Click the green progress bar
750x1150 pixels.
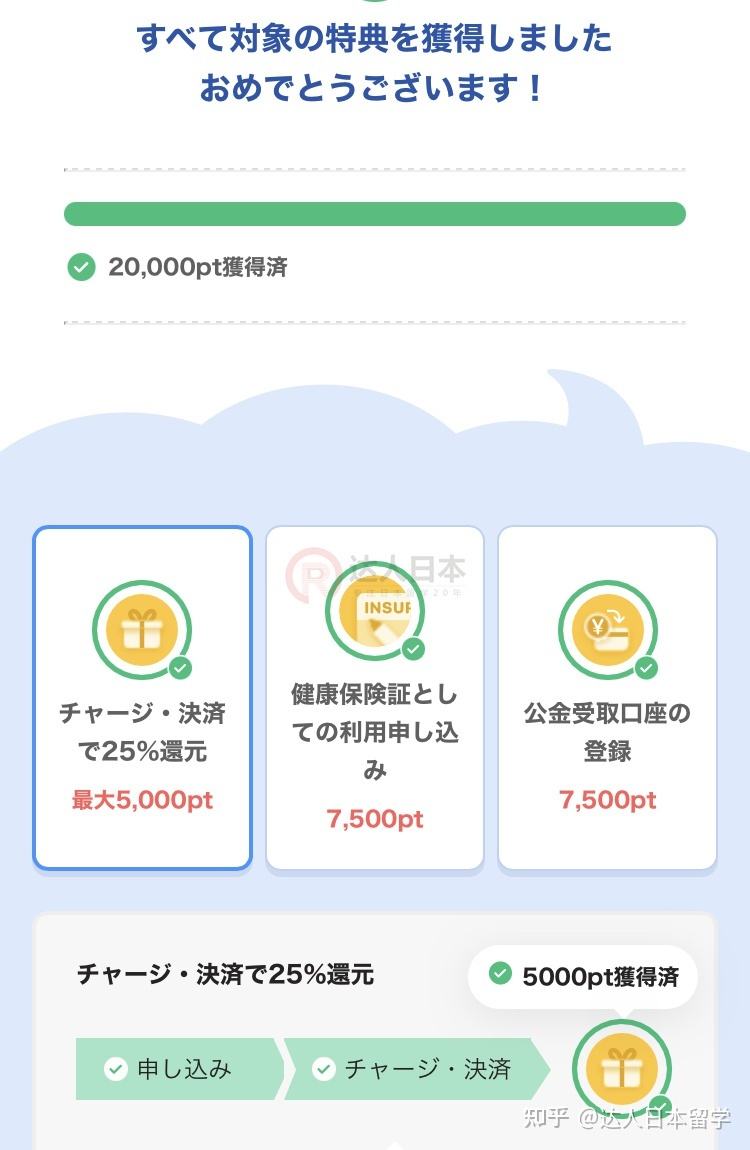pyautogui.click(x=374, y=214)
